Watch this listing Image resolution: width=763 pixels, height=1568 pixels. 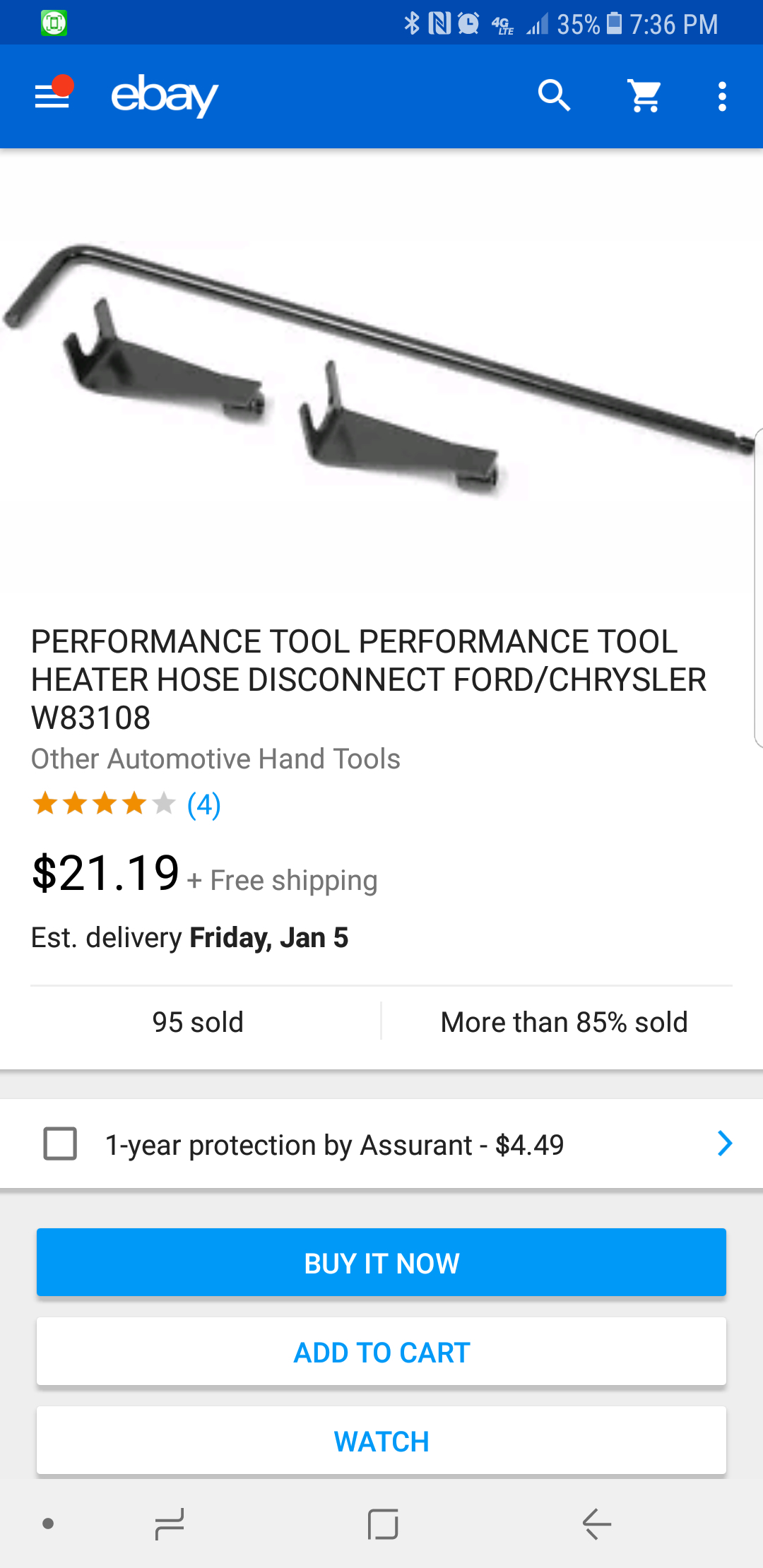click(x=381, y=1441)
